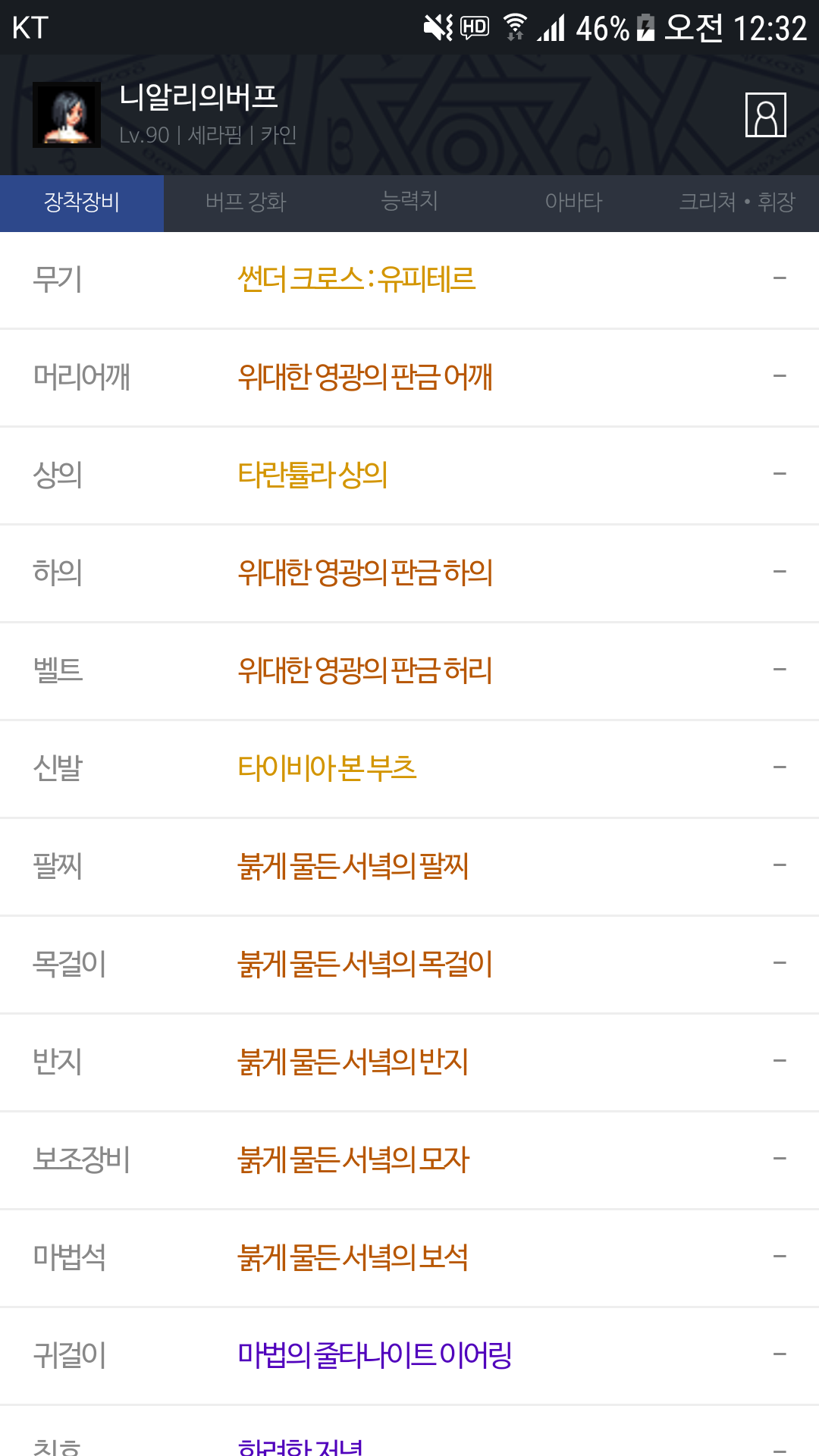Open the 보조장비 equipment row
Viewport: 819px width, 1456px height.
click(409, 1160)
